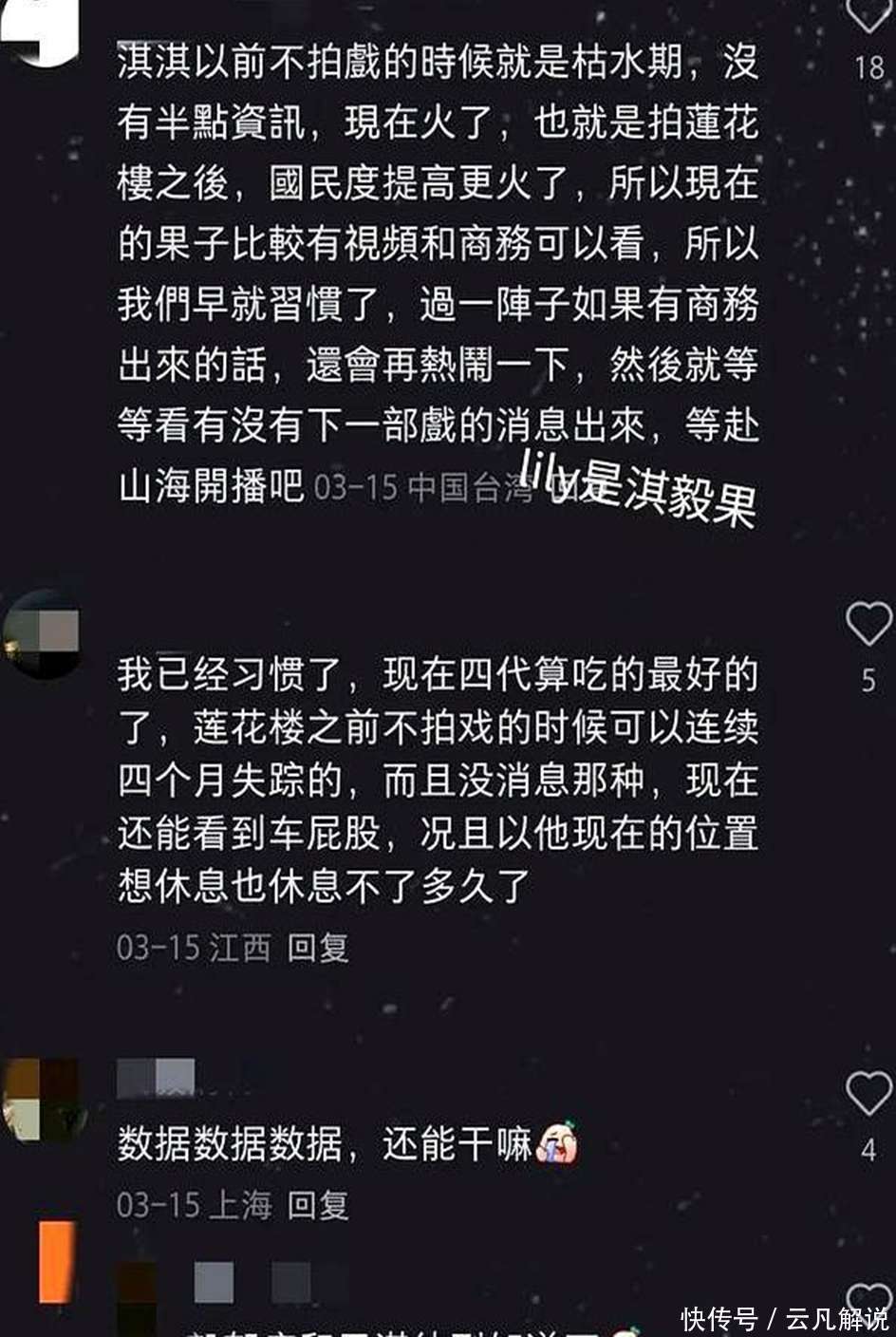Like the traditional Chinese comment with 18 likes
This screenshot has height=1337, width=896.
(x=868, y=15)
